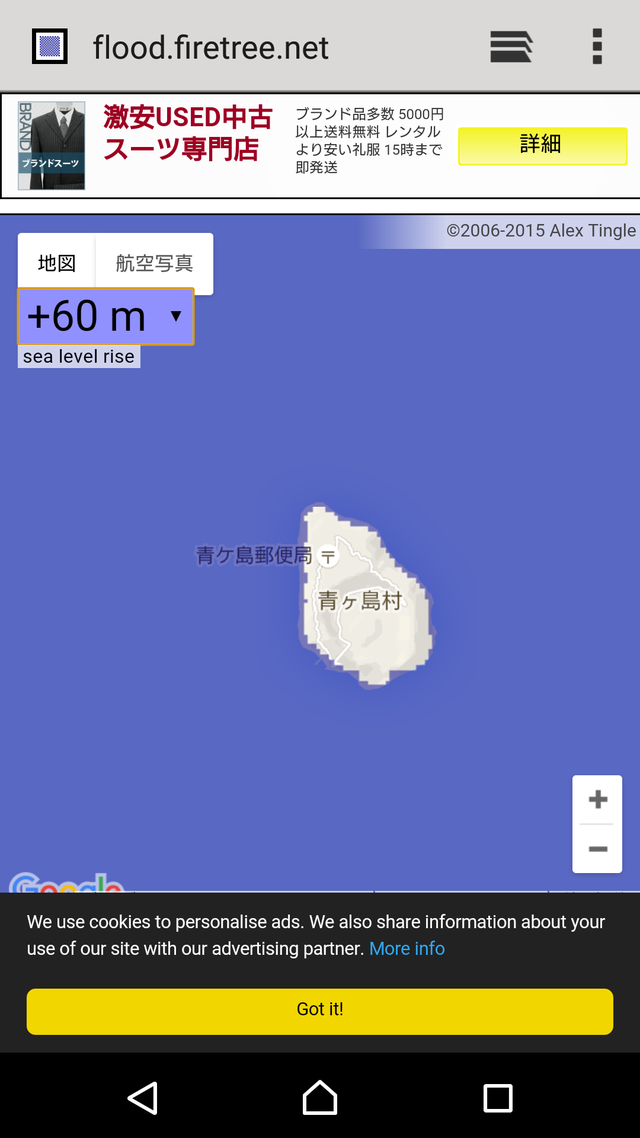Screen dimensions: 640x1138
Task: Zoom out of the map
Action: [598, 849]
